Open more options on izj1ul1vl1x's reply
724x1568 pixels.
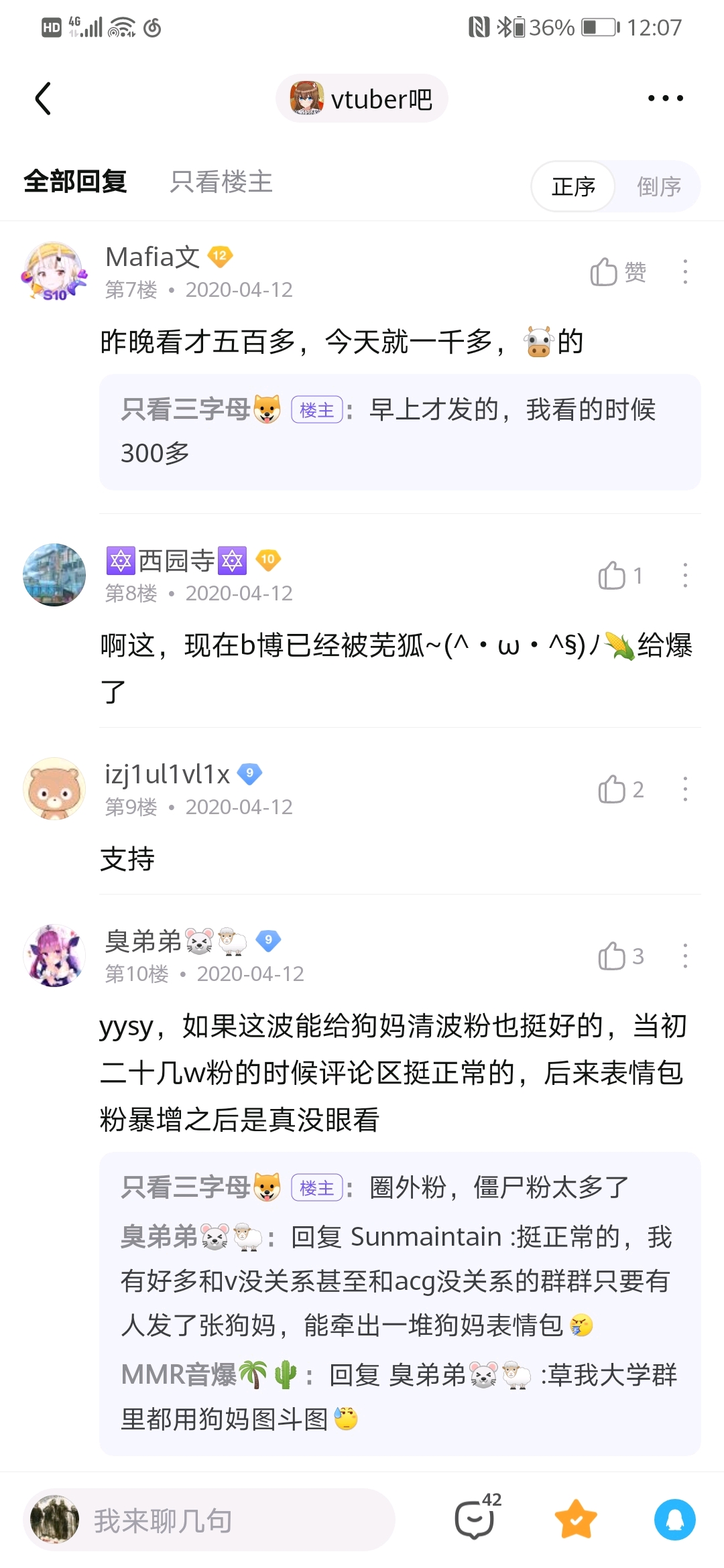tap(684, 789)
